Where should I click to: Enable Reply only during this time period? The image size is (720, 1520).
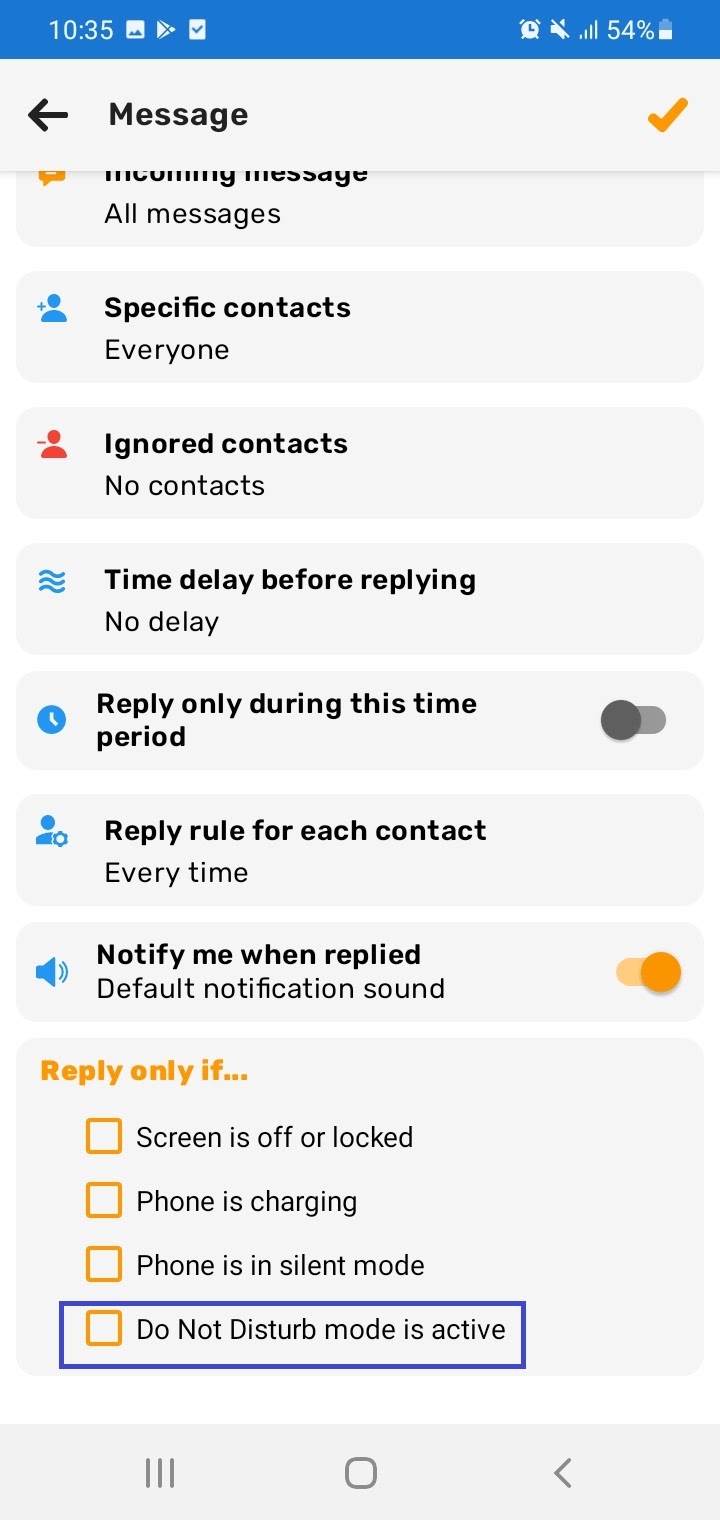(x=633, y=720)
